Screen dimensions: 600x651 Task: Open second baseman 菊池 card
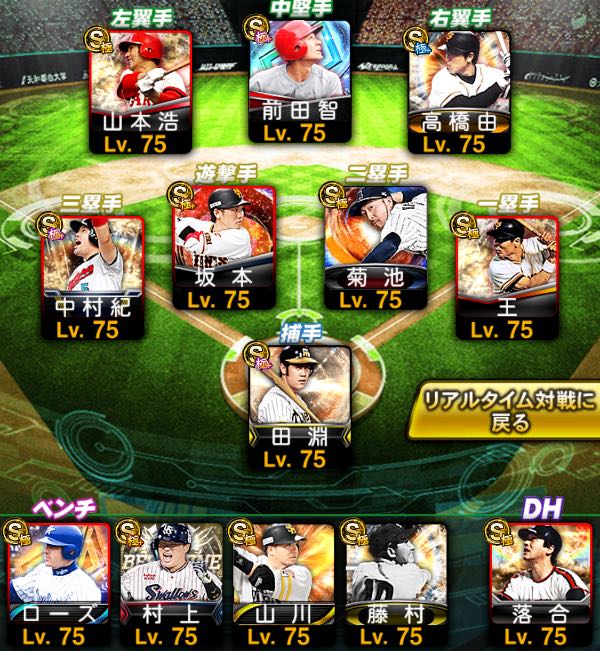377,245
